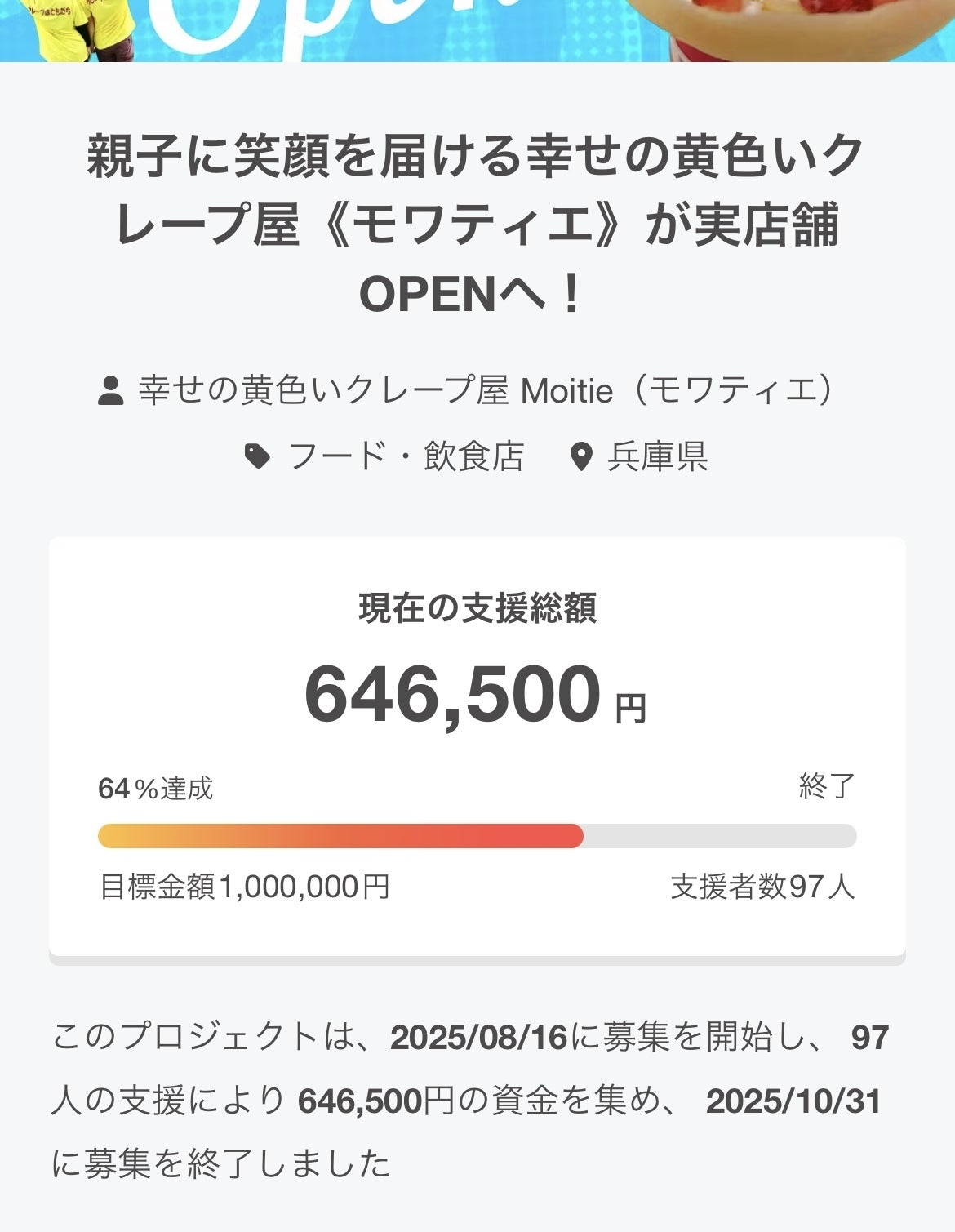Open the 兵庫県 location link
This screenshot has height=1232, width=955.
656,456
